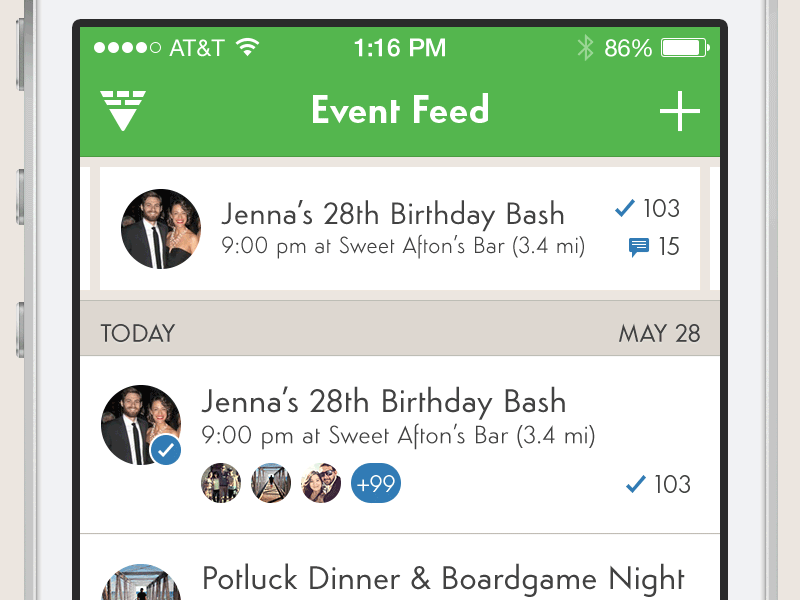This screenshot has width=800, height=600.
Task: Tap the plus icon to add an event
Action: [680, 111]
